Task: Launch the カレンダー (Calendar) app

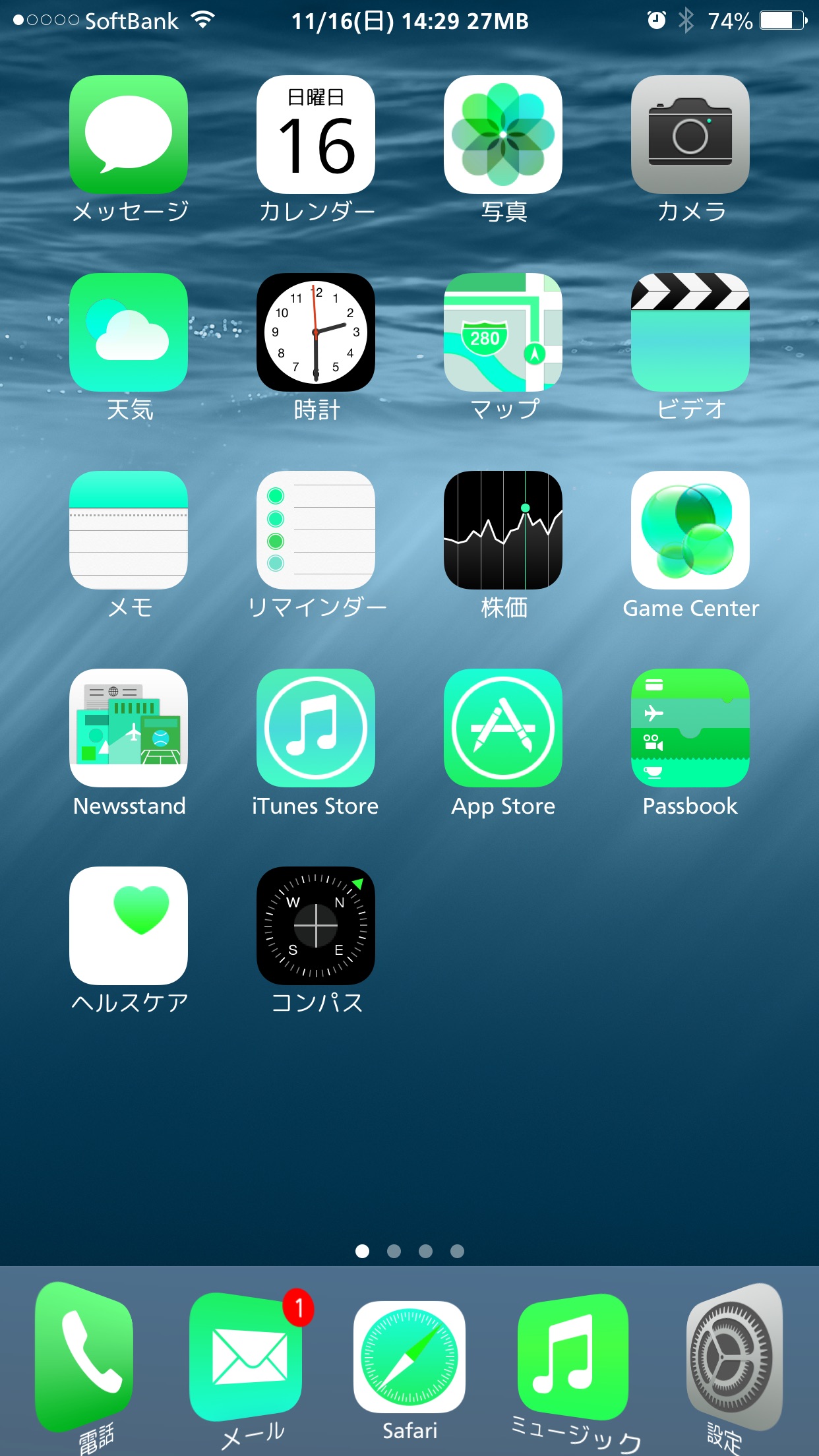Action: tap(316, 135)
